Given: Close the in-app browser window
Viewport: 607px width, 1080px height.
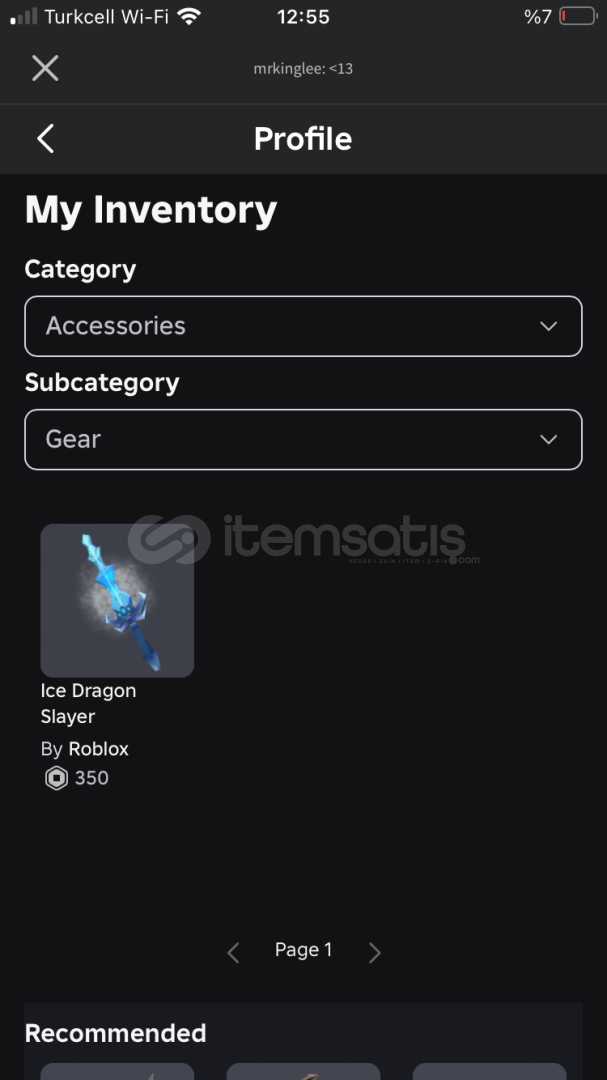Looking at the screenshot, I should click(x=45, y=69).
